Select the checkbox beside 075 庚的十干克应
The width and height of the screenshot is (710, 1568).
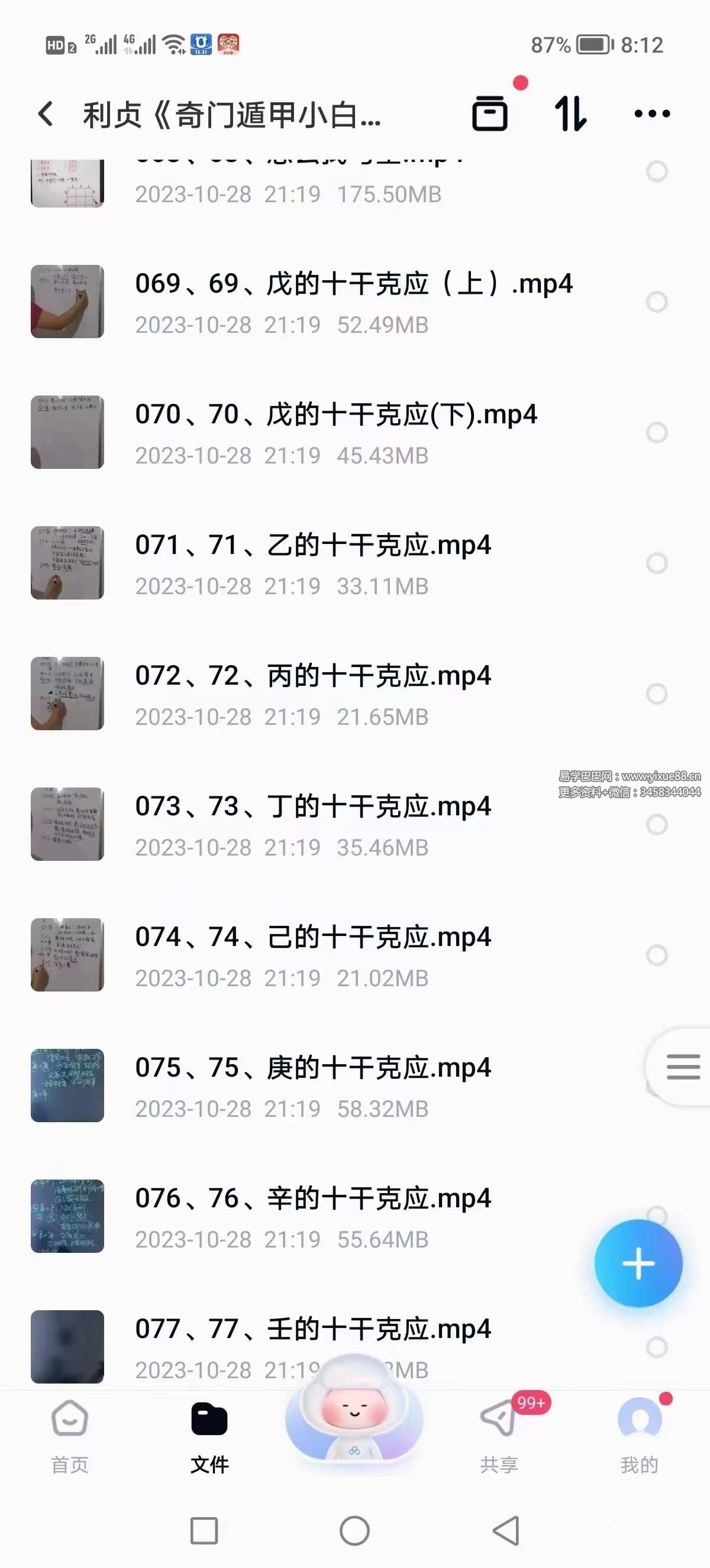click(656, 1085)
